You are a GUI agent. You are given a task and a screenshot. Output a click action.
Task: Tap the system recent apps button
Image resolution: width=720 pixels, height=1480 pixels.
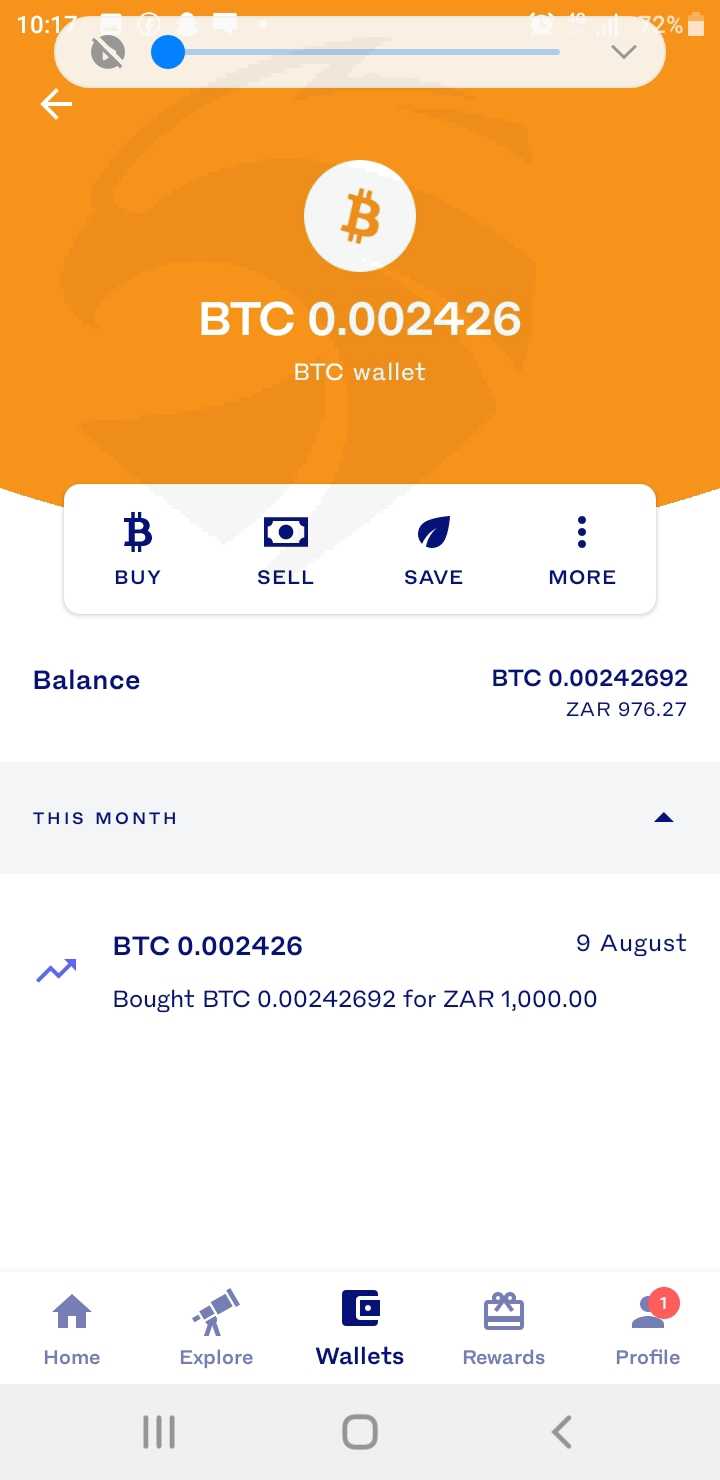coord(159,1432)
